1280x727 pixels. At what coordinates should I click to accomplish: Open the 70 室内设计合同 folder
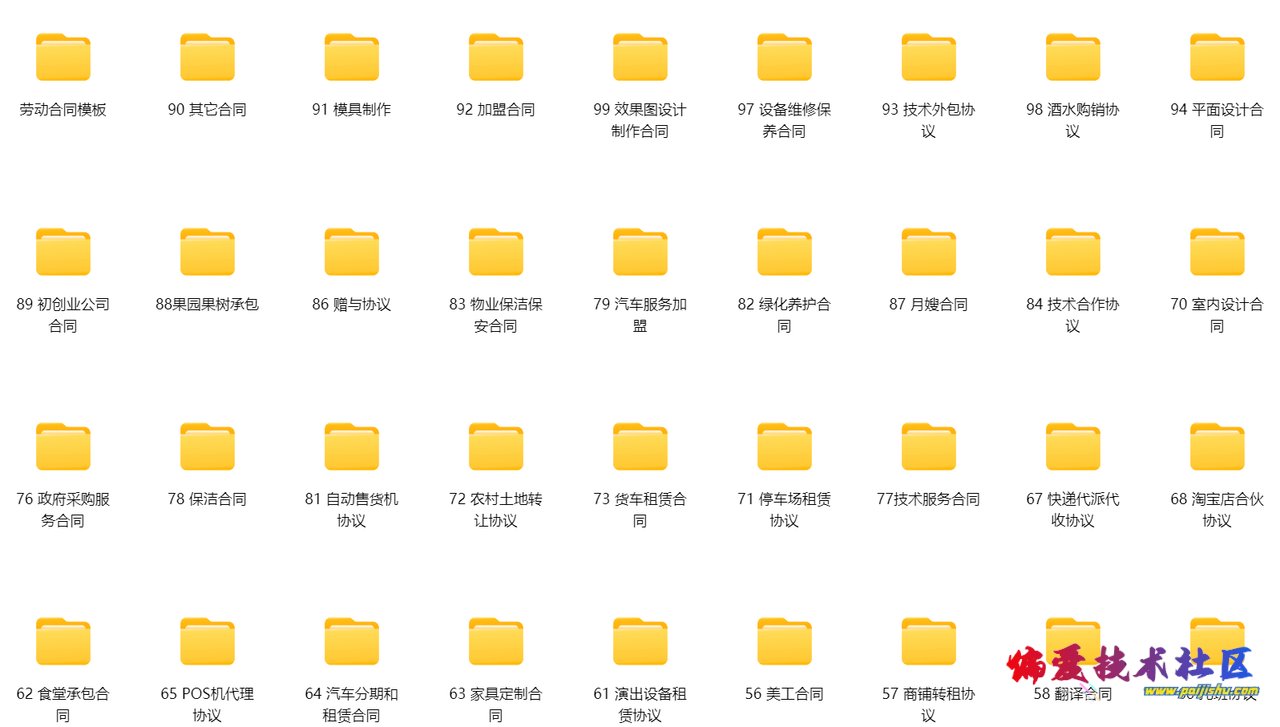pos(1216,253)
